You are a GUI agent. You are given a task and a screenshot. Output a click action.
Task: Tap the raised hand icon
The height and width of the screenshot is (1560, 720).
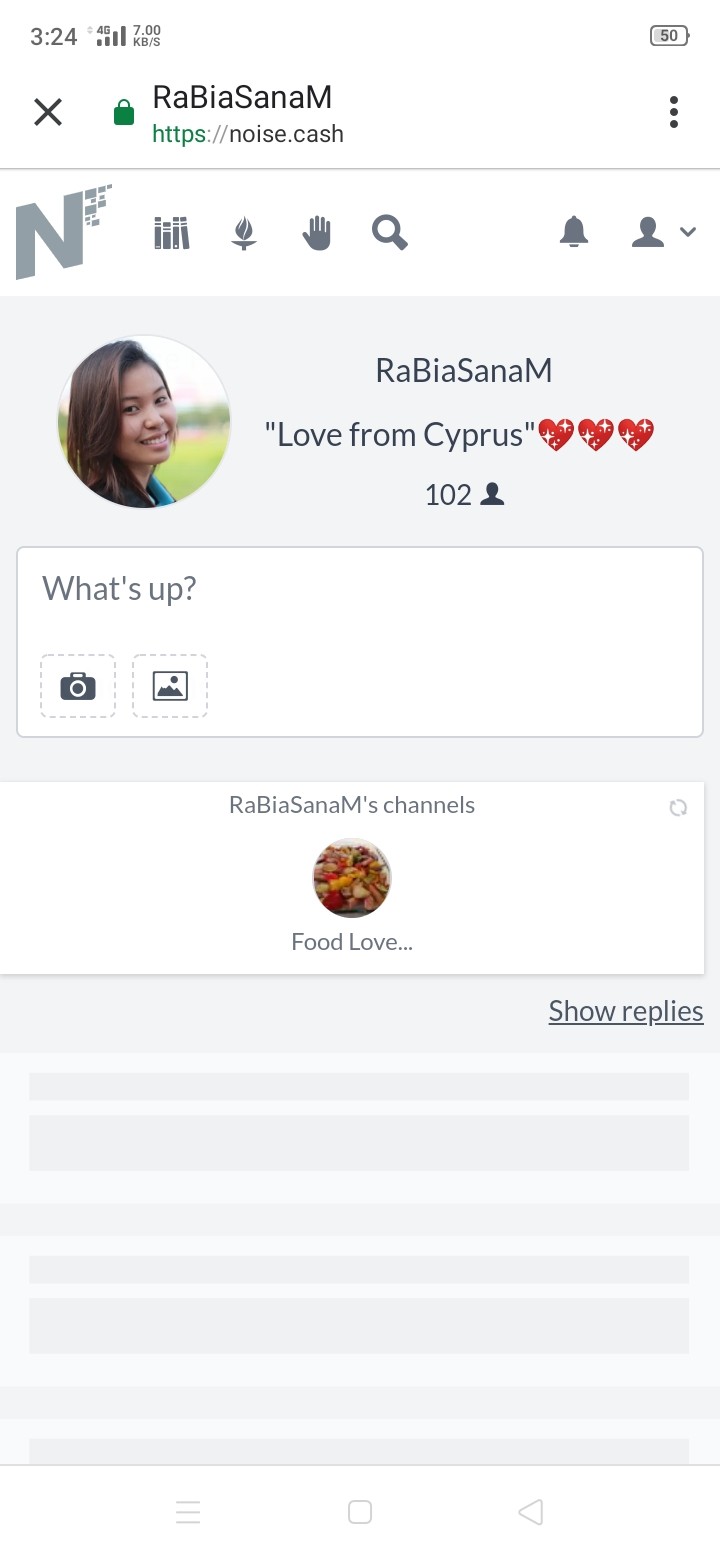coord(317,233)
